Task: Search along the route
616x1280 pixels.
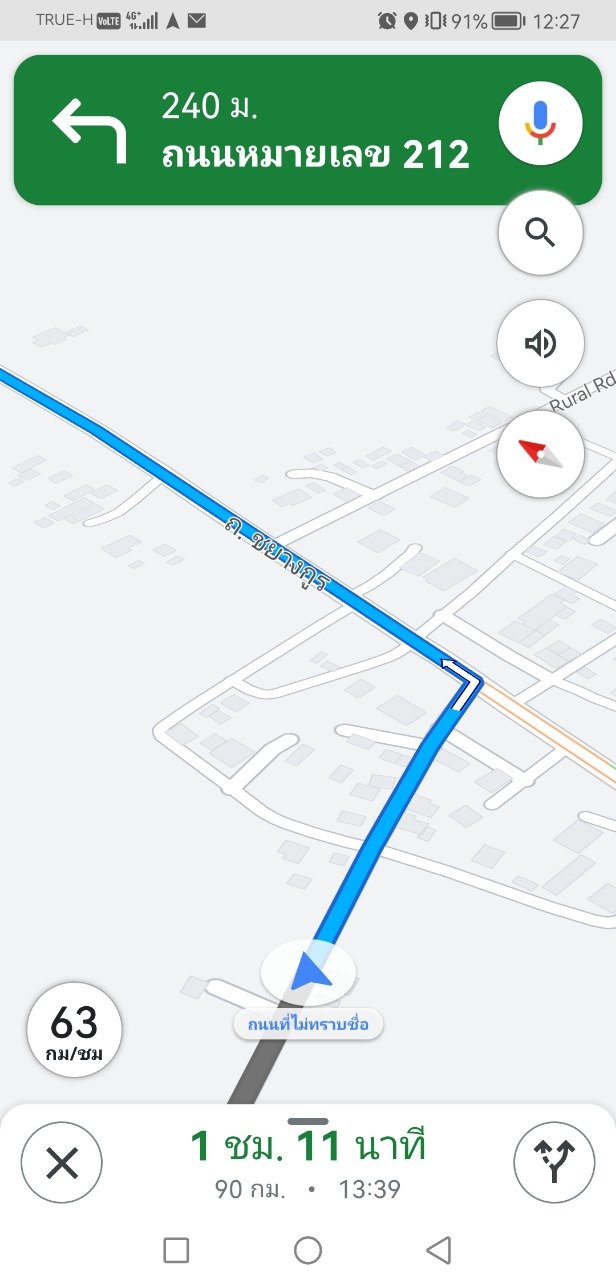Action: [x=540, y=233]
